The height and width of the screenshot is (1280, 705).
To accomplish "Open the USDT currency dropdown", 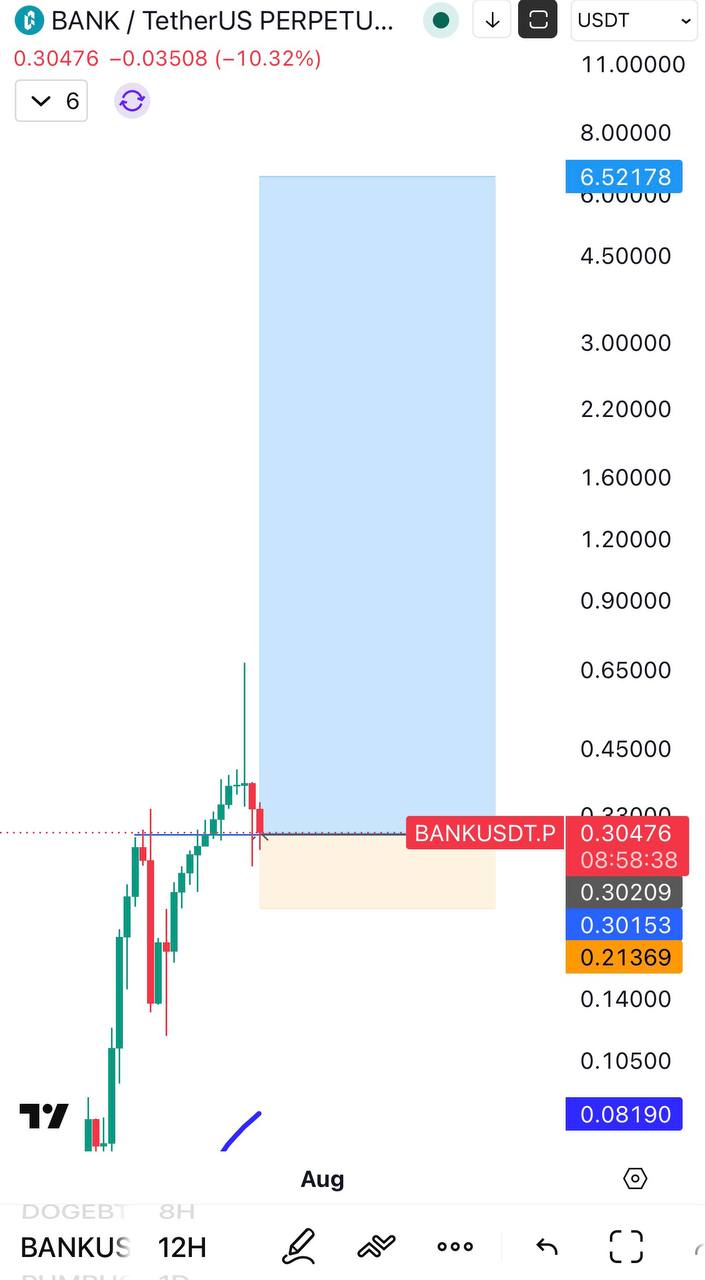I will (634, 20).
